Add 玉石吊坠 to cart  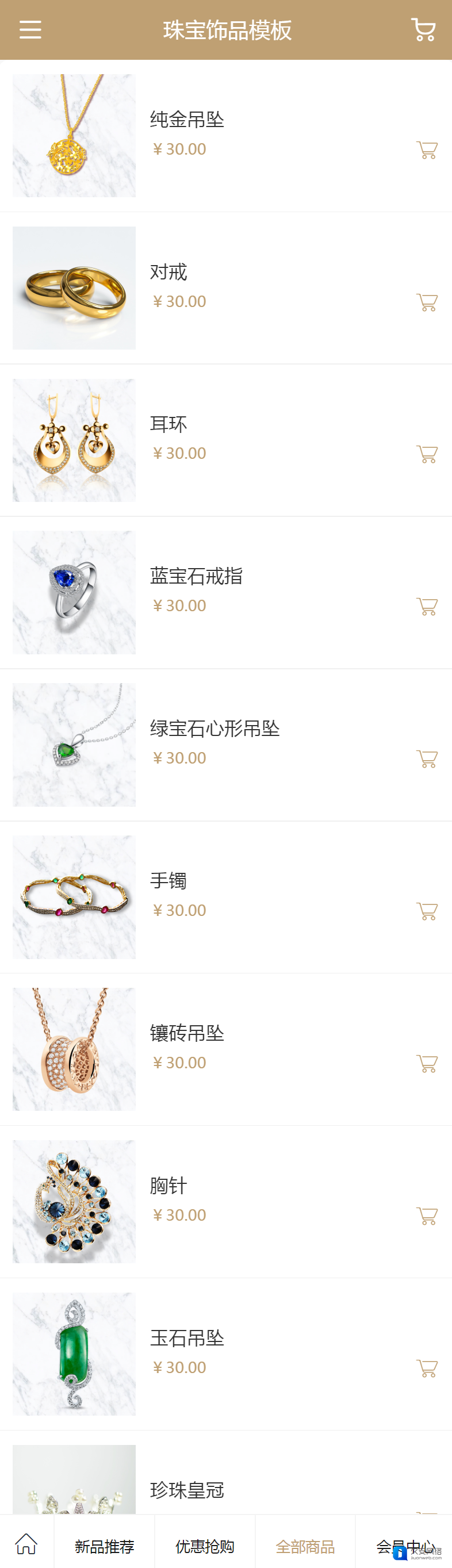tap(427, 1368)
